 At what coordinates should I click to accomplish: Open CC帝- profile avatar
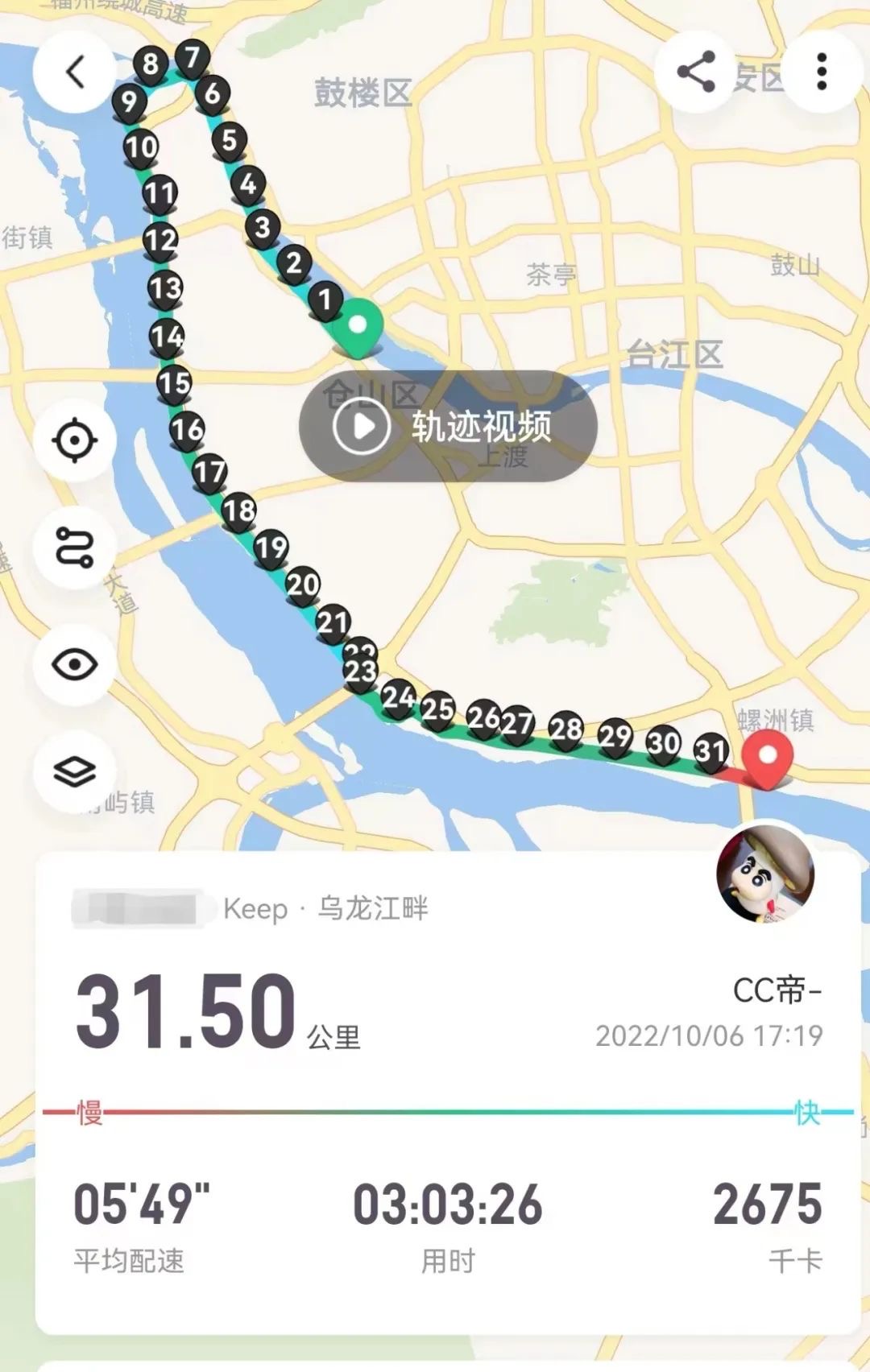[x=765, y=875]
